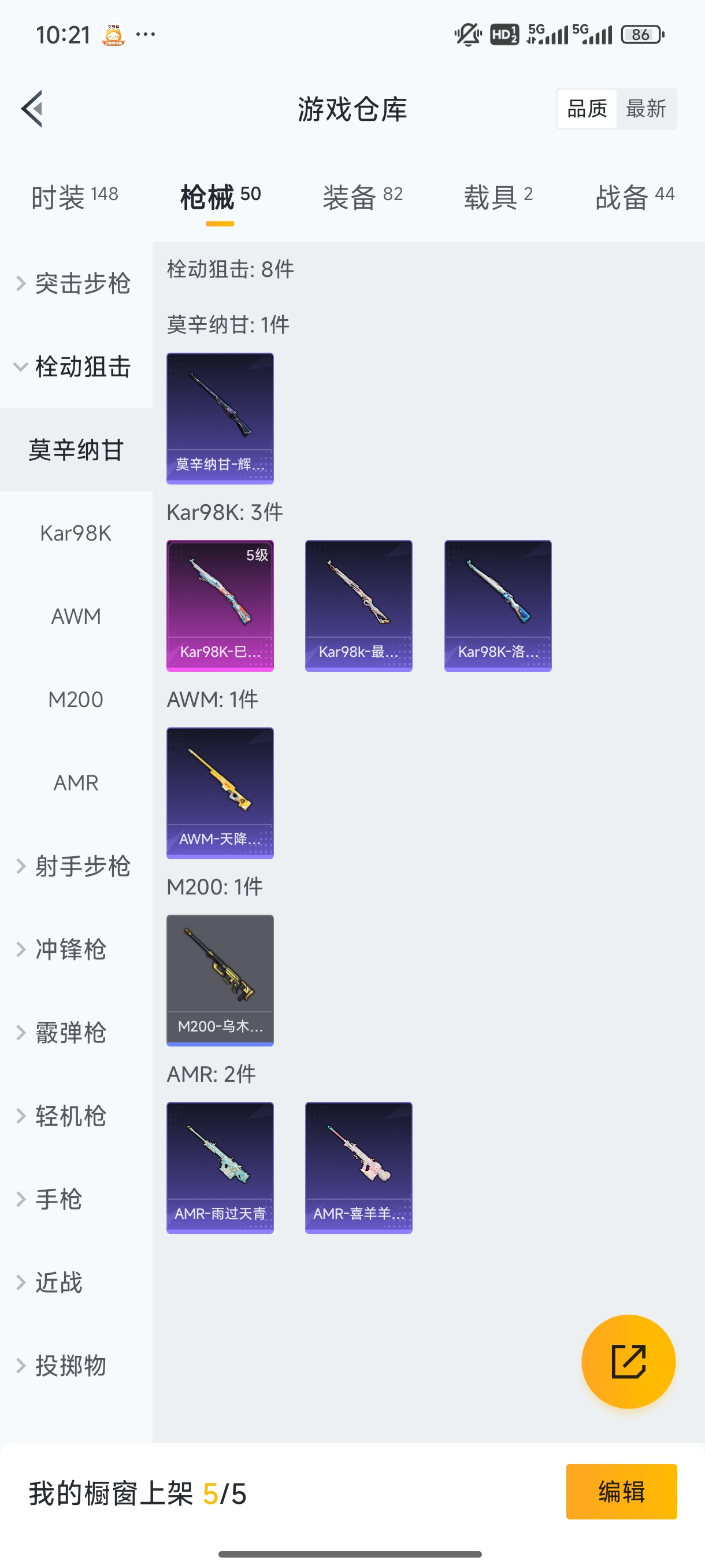The height and width of the screenshot is (1568, 705).
Task: View the 莫辛纳甘-辉 skin thumbnail
Action: point(220,418)
